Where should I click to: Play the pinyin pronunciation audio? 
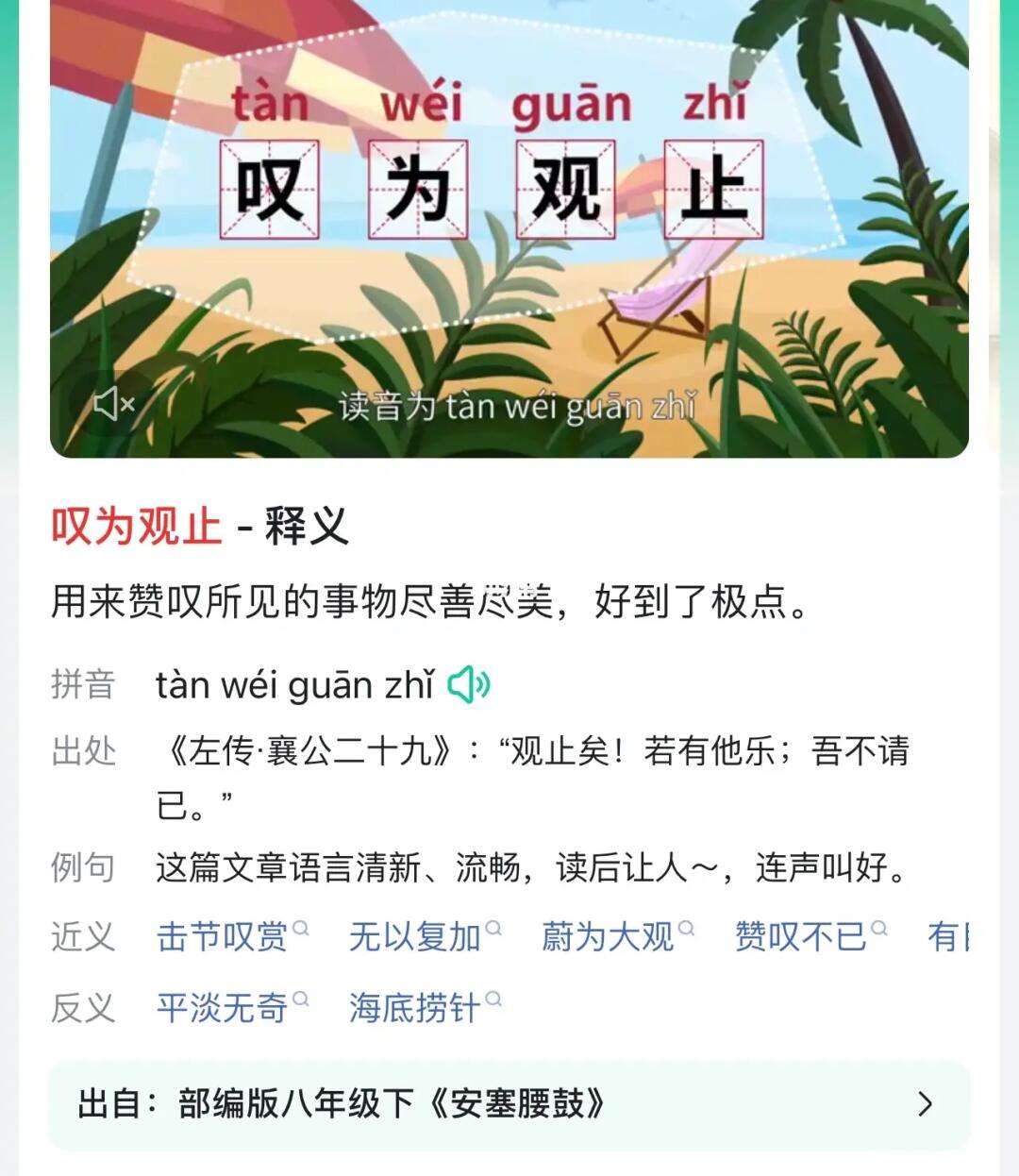click(471, 685)
